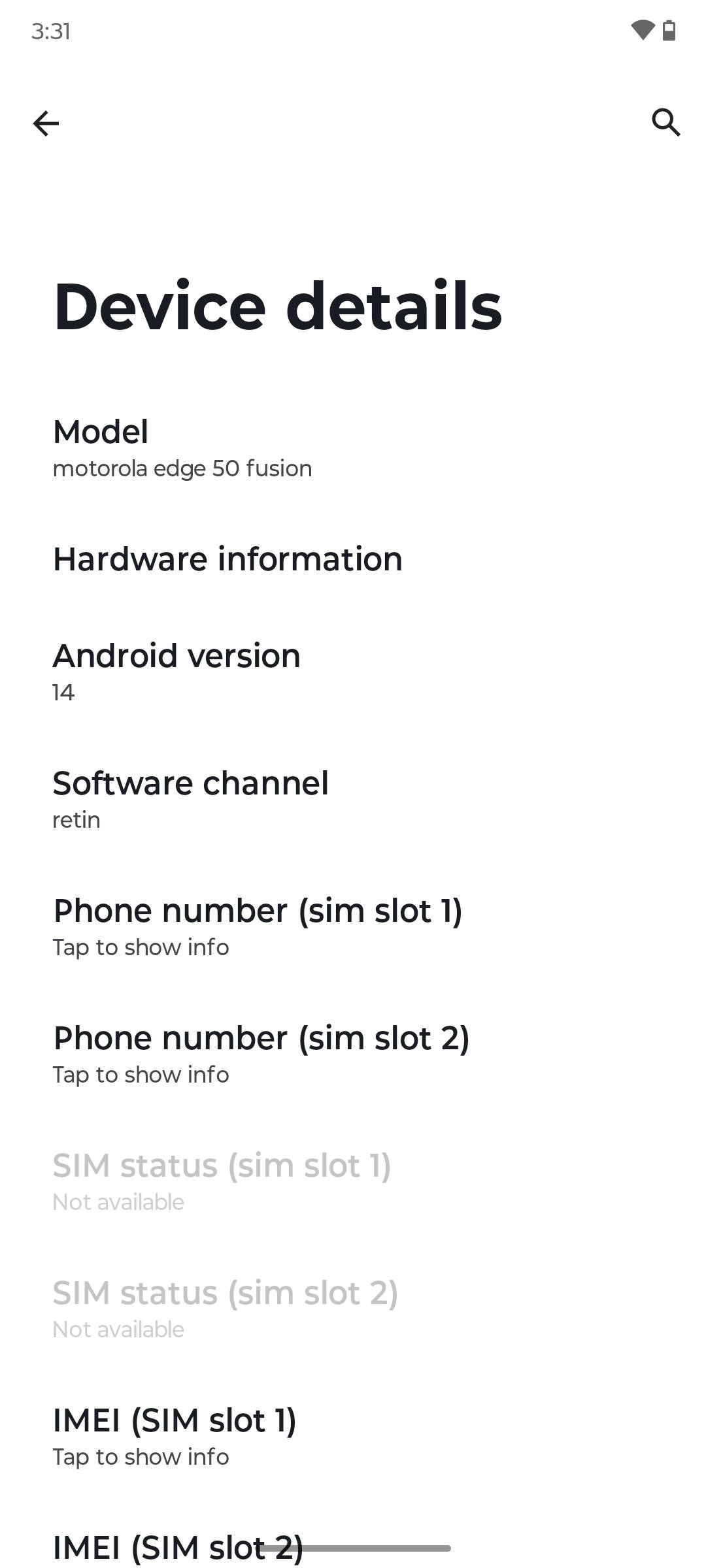Tap the back arrow to exit Device details

click(x=46, y=123)
